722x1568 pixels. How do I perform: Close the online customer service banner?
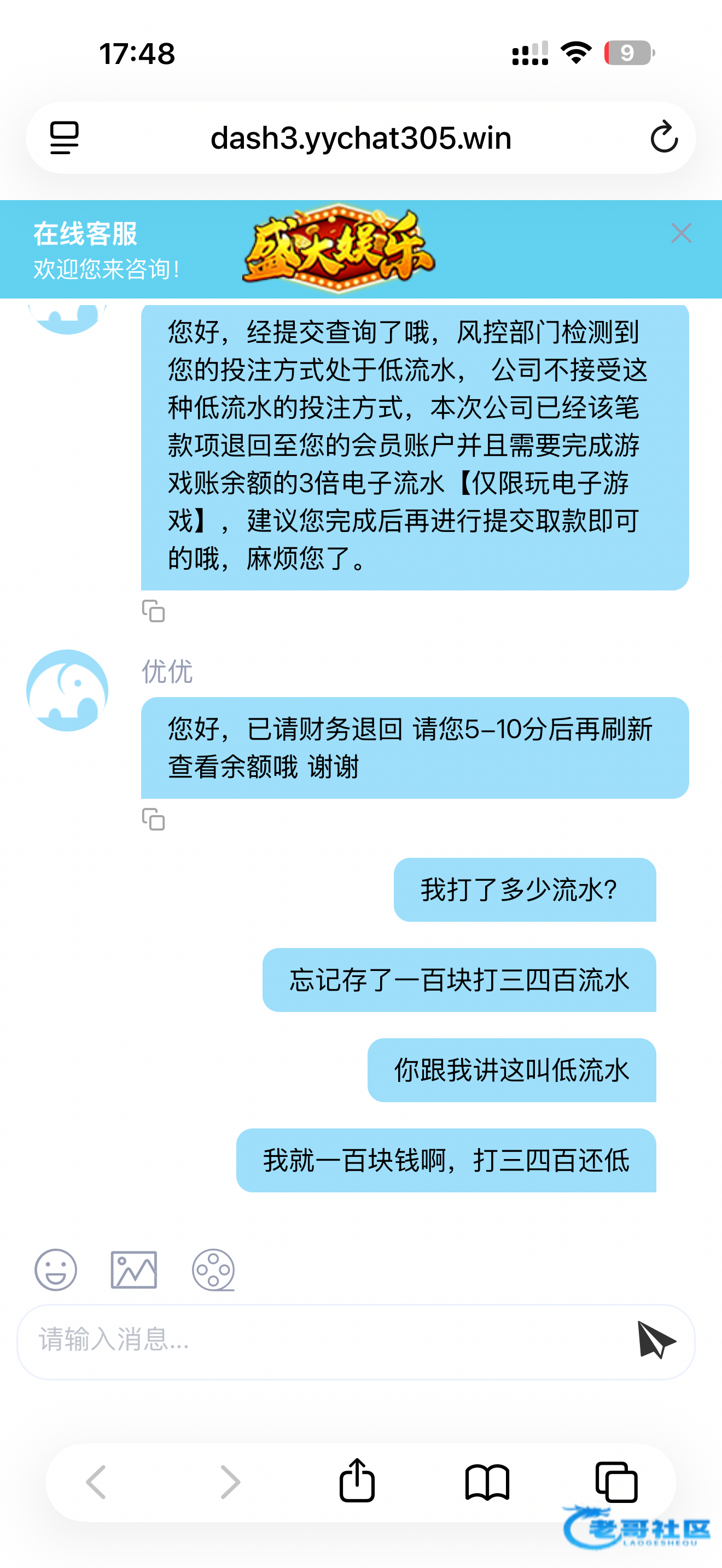680,233
